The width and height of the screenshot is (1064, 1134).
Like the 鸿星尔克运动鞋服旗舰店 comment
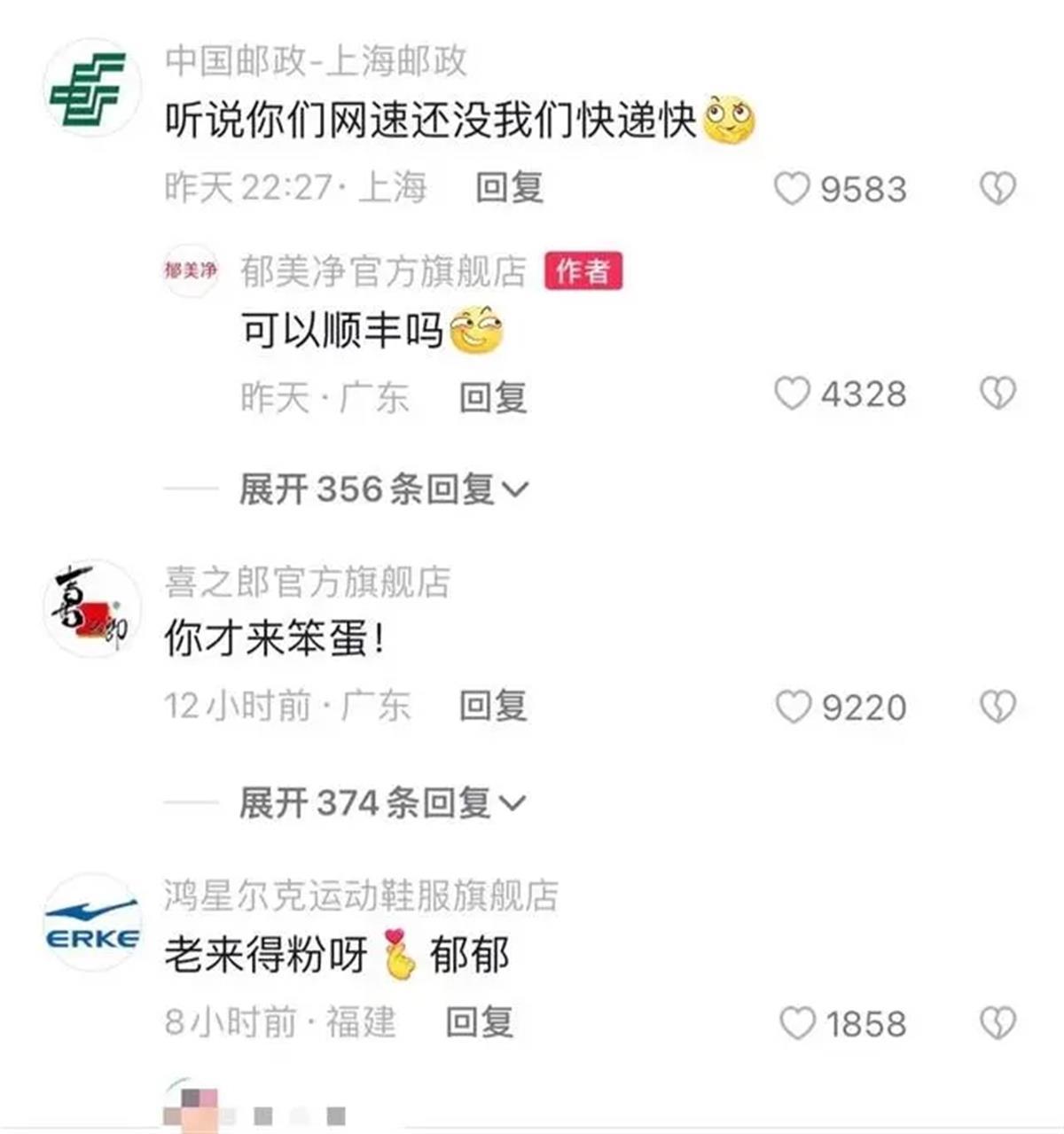(x=796, y=1024)
